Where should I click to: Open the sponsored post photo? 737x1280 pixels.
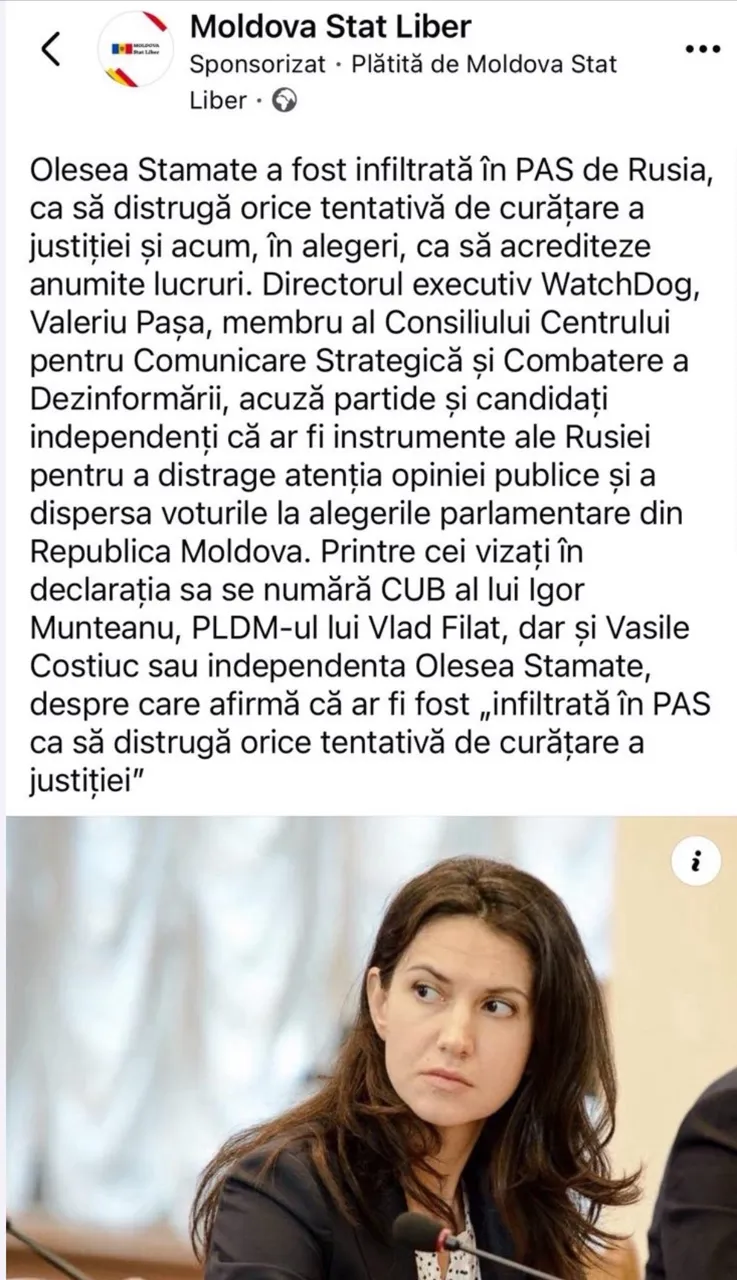click(x=368, y=1048)
